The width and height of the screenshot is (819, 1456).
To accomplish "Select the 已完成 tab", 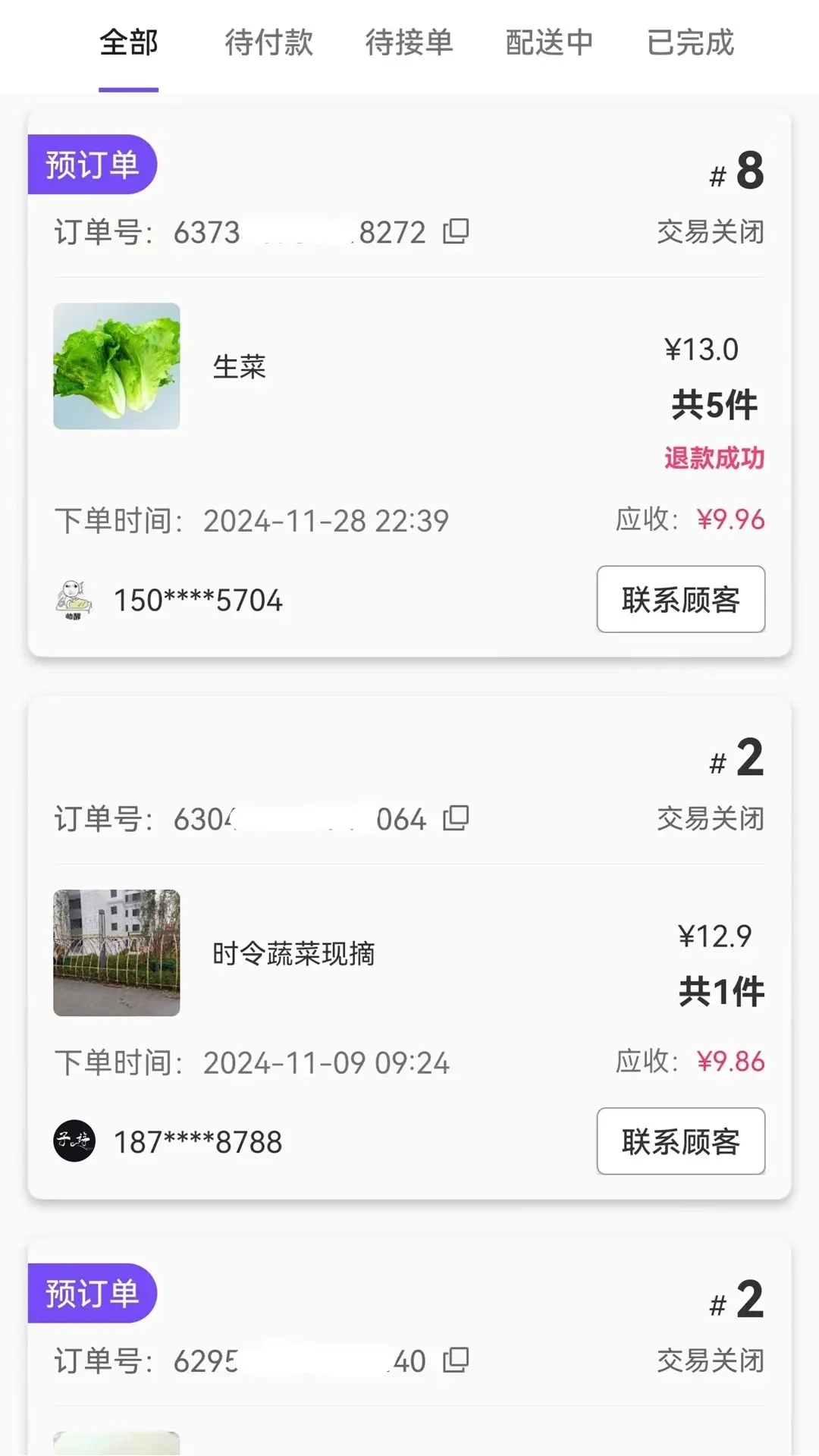I will 689,43.
